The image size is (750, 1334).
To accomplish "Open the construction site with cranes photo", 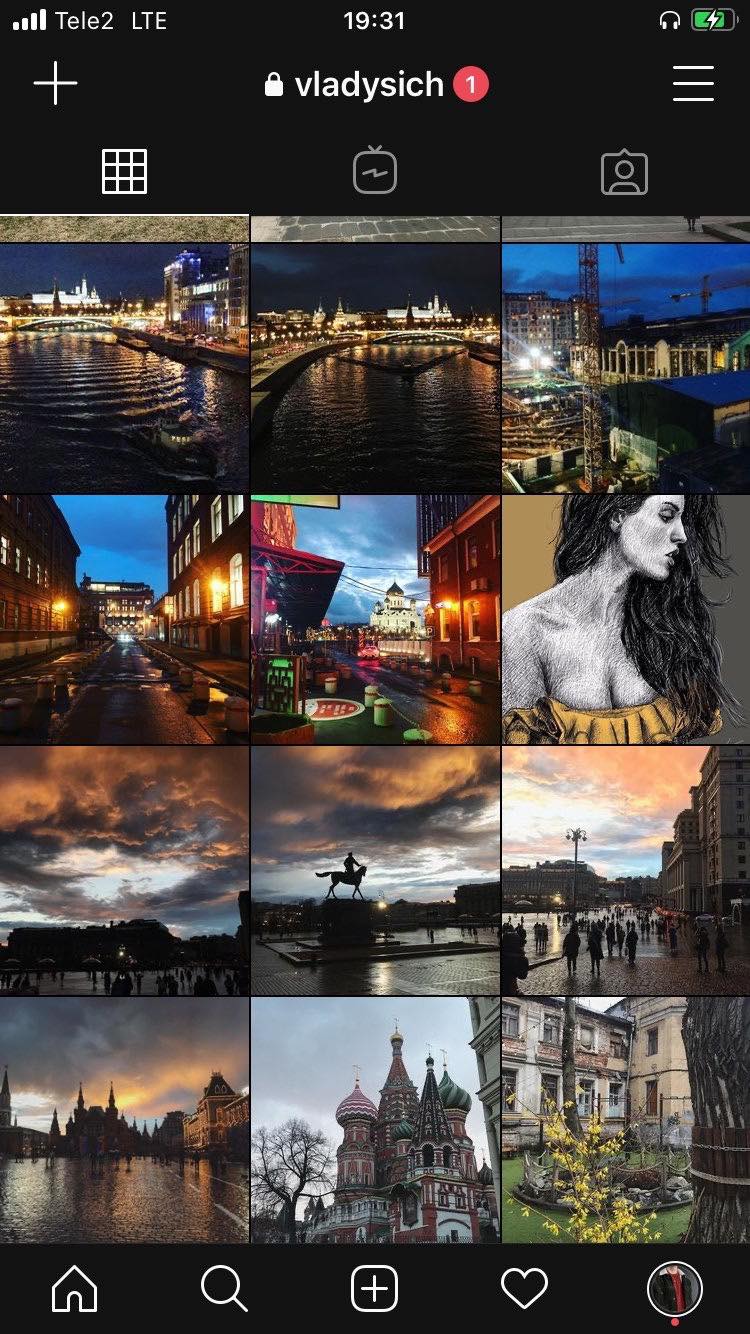I will pyautogui.click(x=626, y=368).
